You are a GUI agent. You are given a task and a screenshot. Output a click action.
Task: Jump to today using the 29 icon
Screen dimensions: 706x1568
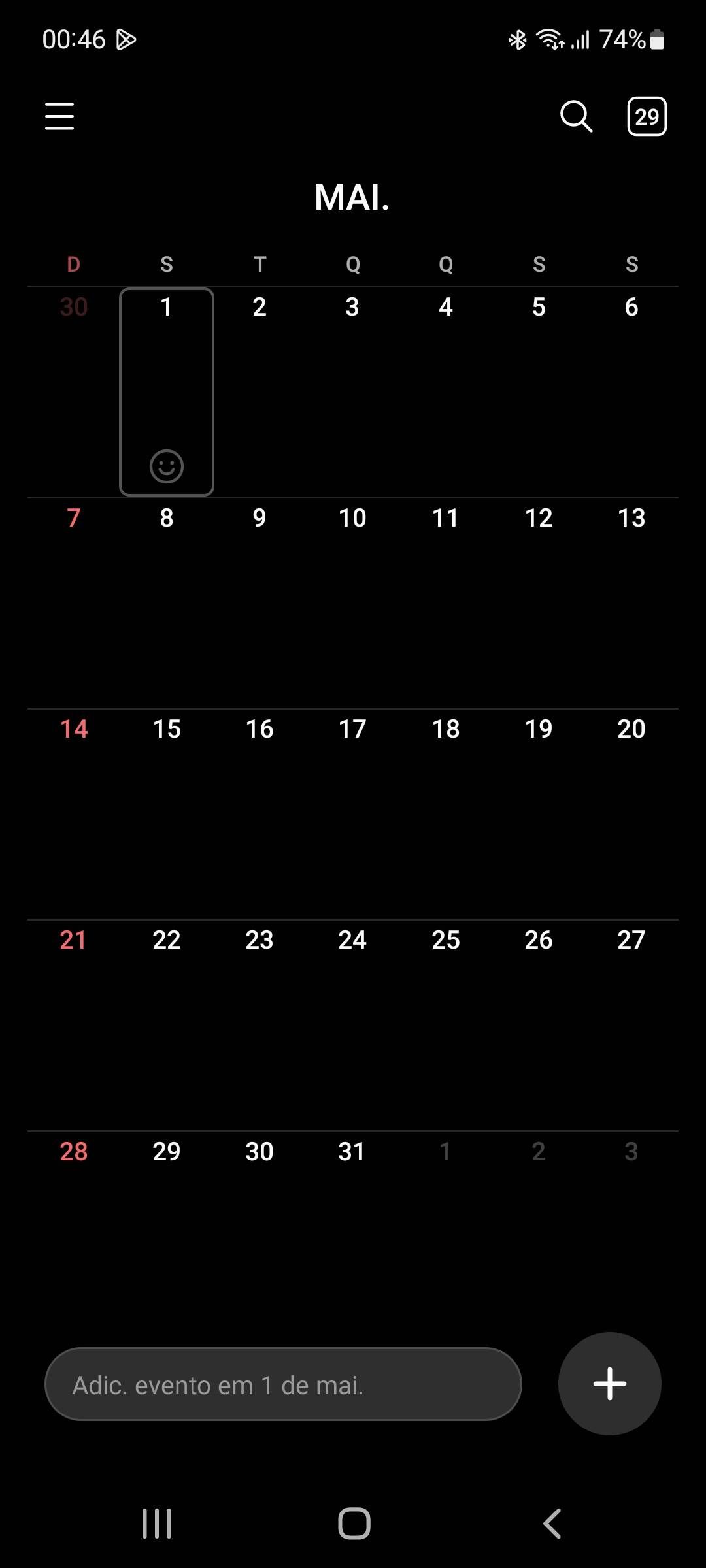(x=647, y=116)
